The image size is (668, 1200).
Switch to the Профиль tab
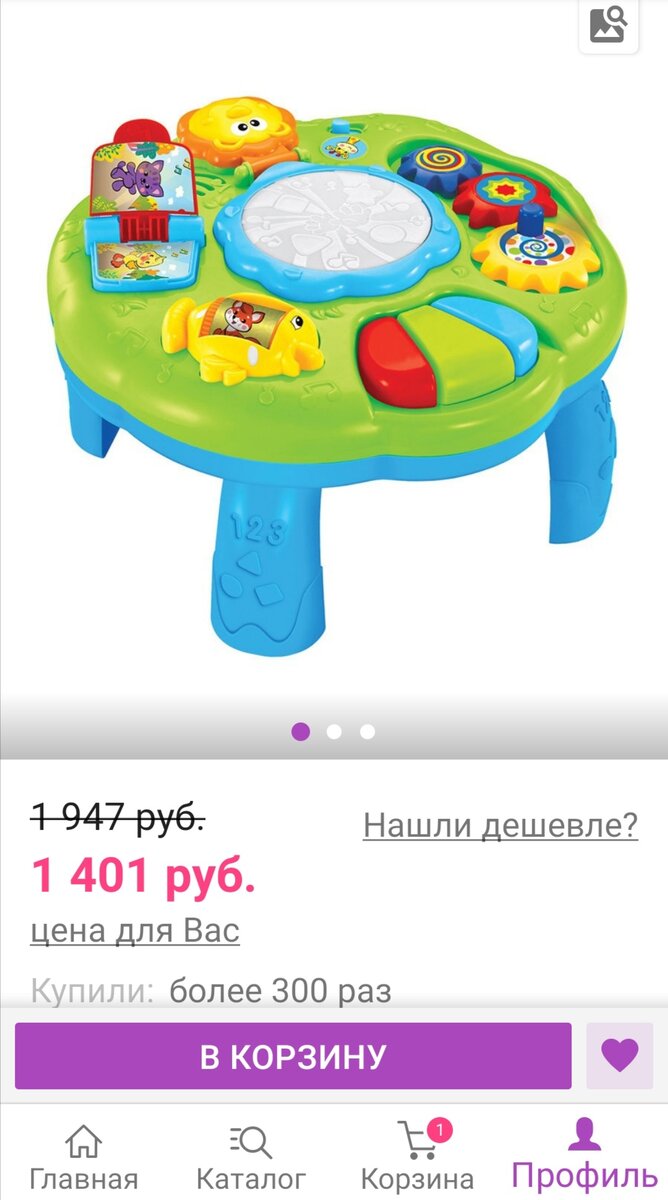(584, 1155)
